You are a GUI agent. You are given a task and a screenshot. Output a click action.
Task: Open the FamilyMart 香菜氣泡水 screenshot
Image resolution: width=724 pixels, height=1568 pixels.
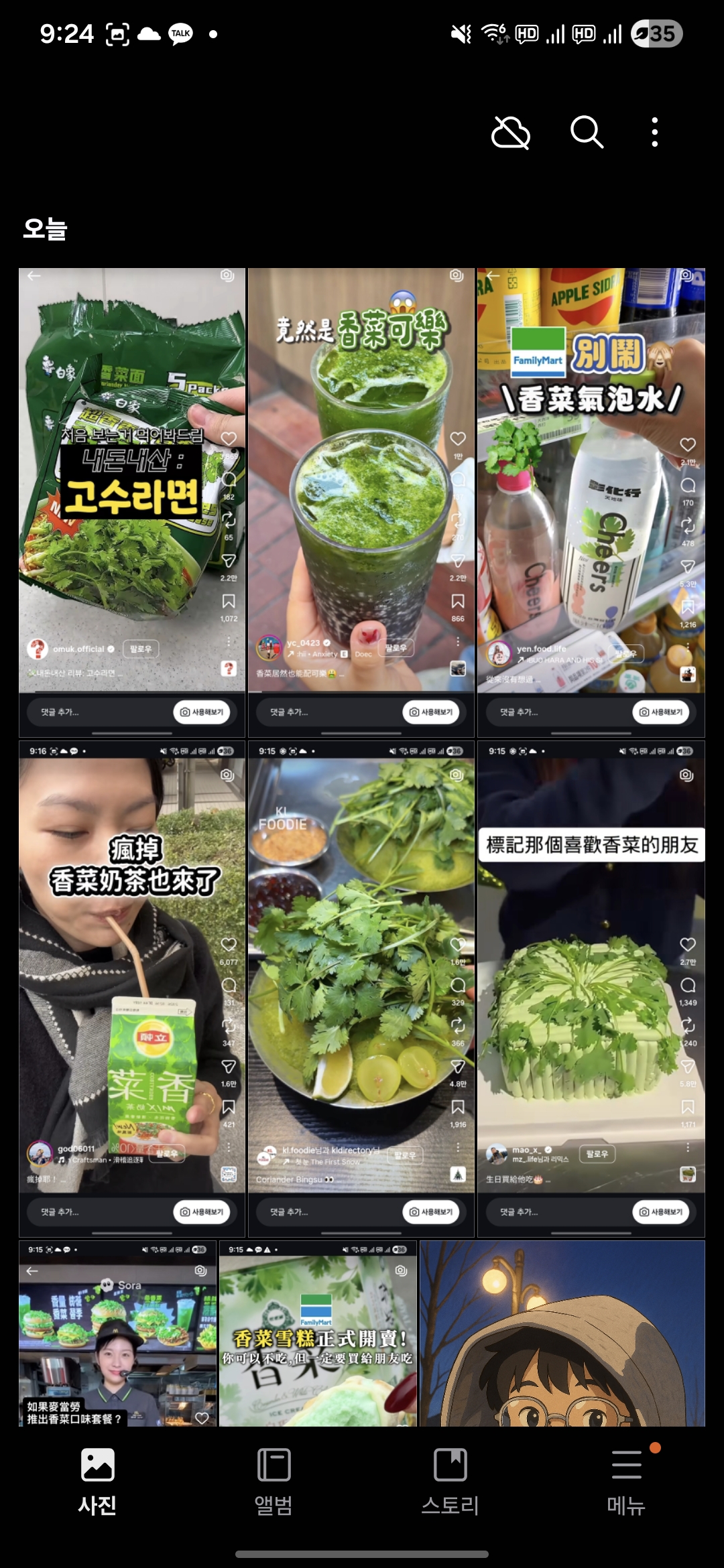[591, 503]
